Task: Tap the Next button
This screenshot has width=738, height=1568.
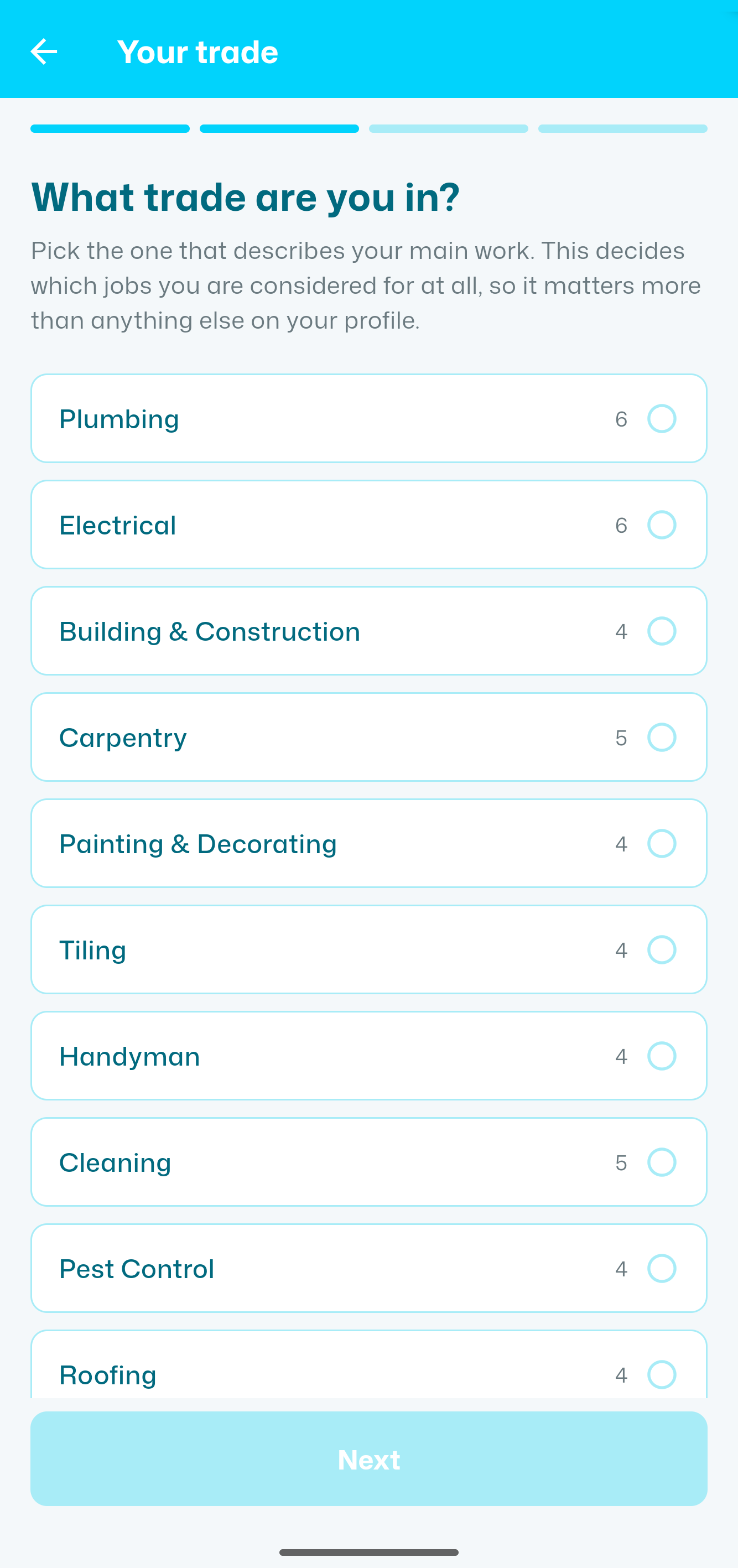Action: pos(368,1459)
